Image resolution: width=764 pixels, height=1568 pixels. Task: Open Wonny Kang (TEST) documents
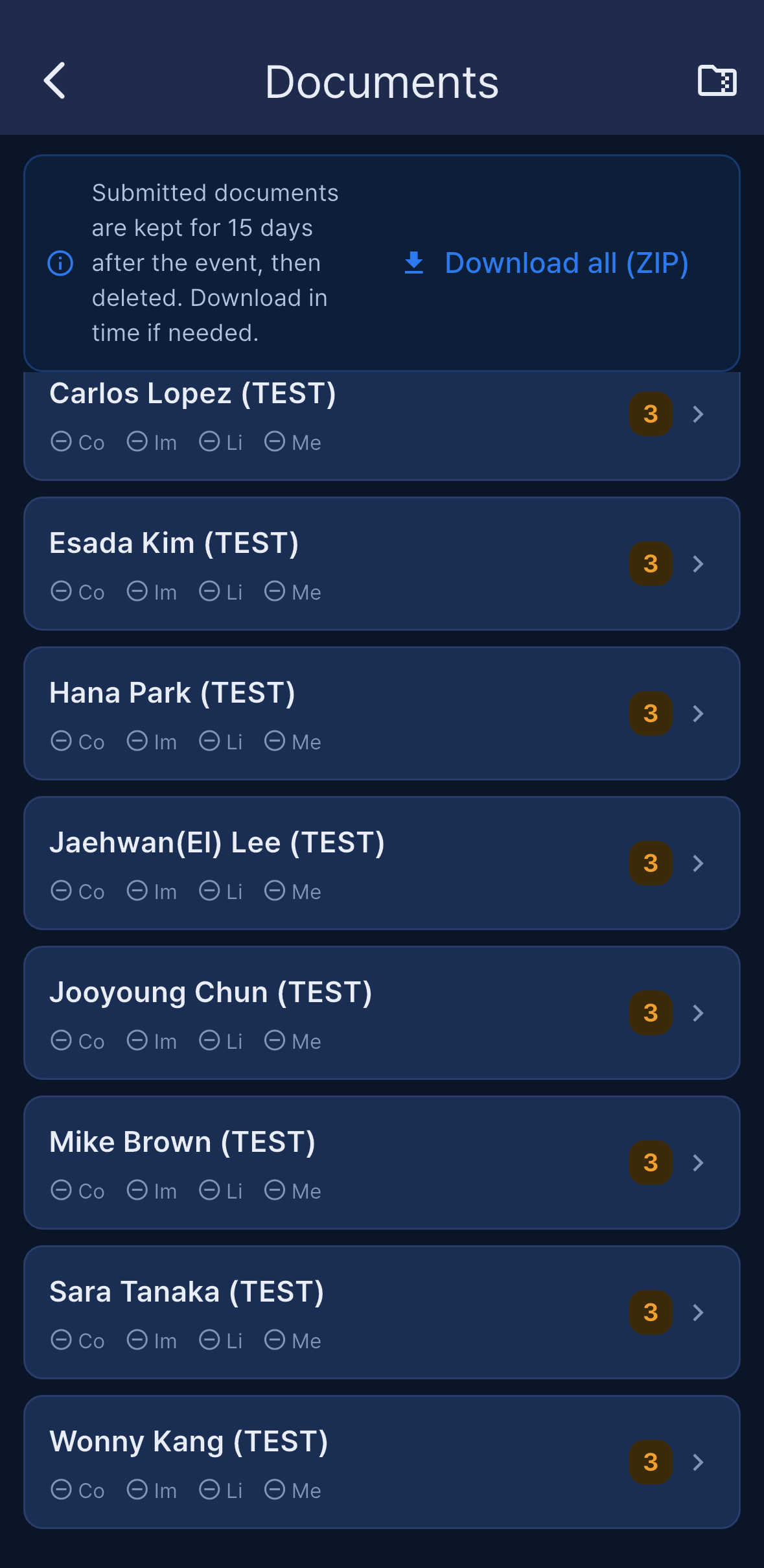pos(382,1462)
